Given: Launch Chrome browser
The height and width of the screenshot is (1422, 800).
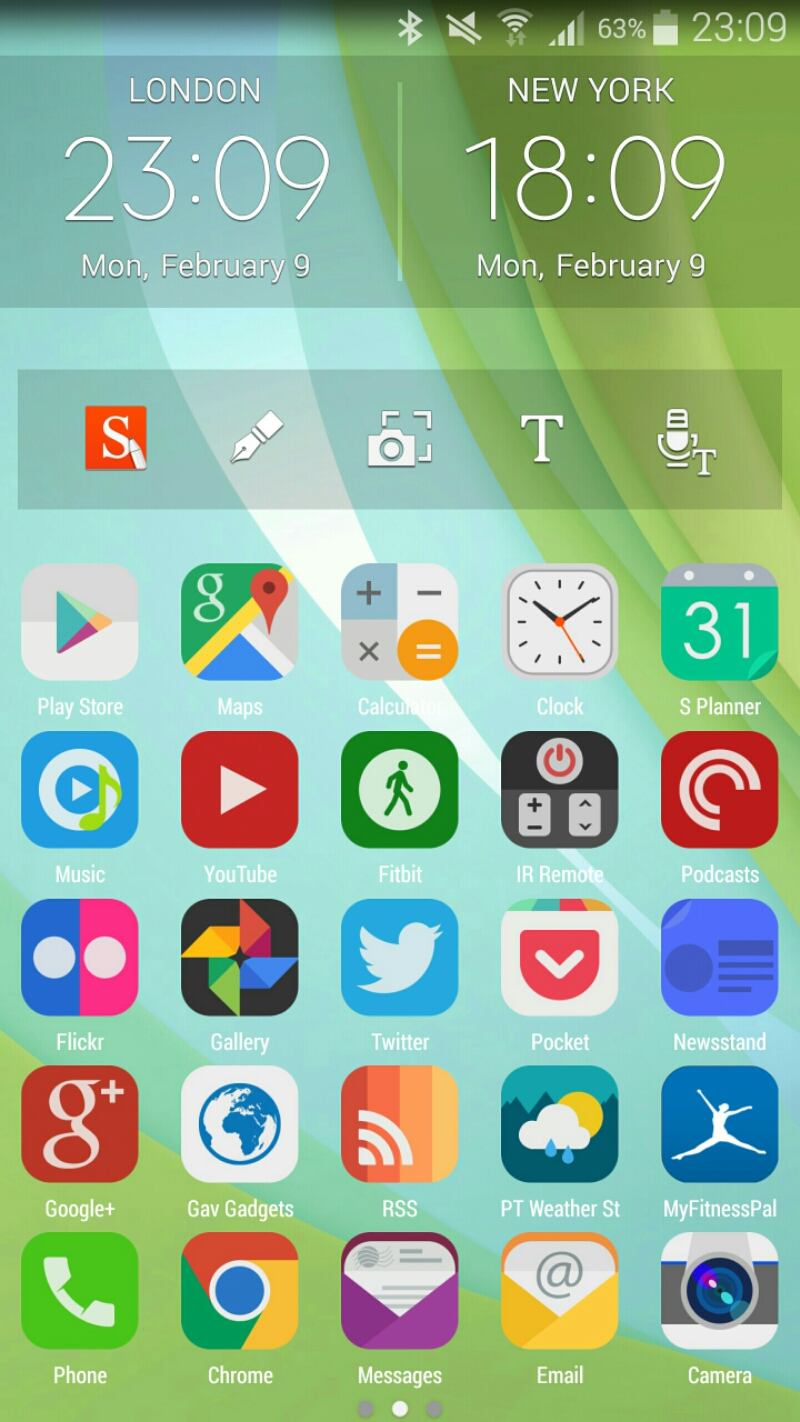Looking at the screenshot, I should pos(240,1291).
